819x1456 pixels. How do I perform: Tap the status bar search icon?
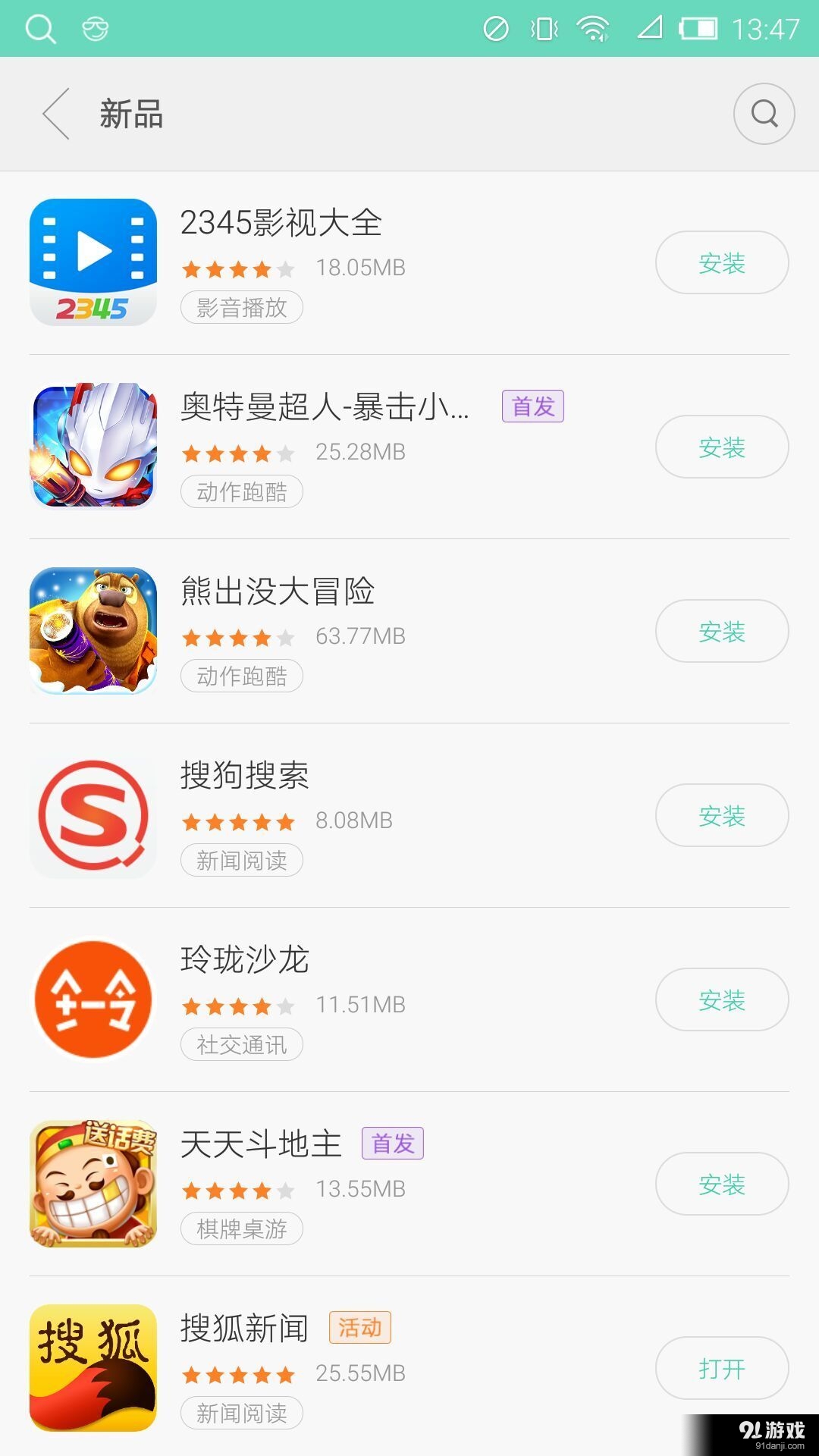[x=39, y=30]
